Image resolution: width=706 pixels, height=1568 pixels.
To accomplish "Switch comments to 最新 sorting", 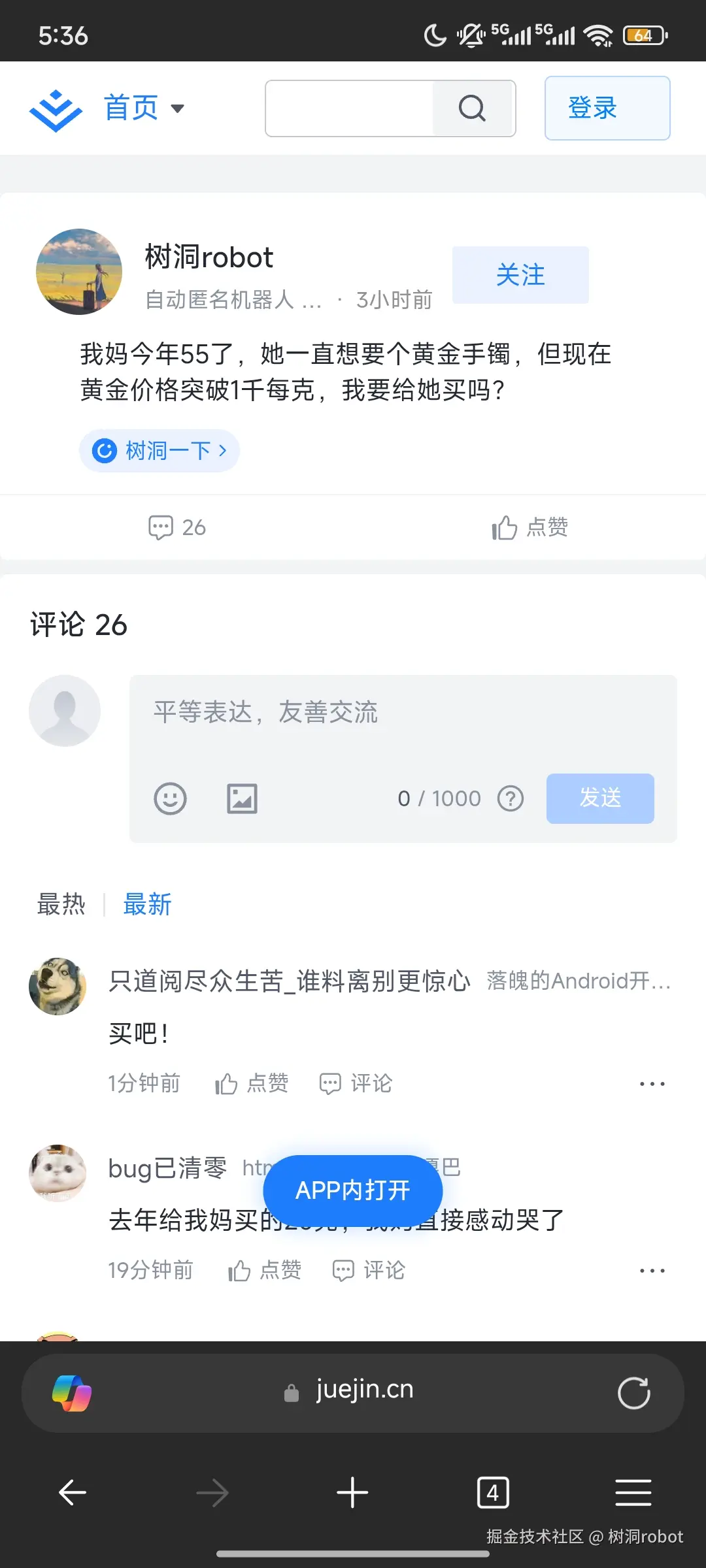I will click(148, 905).
